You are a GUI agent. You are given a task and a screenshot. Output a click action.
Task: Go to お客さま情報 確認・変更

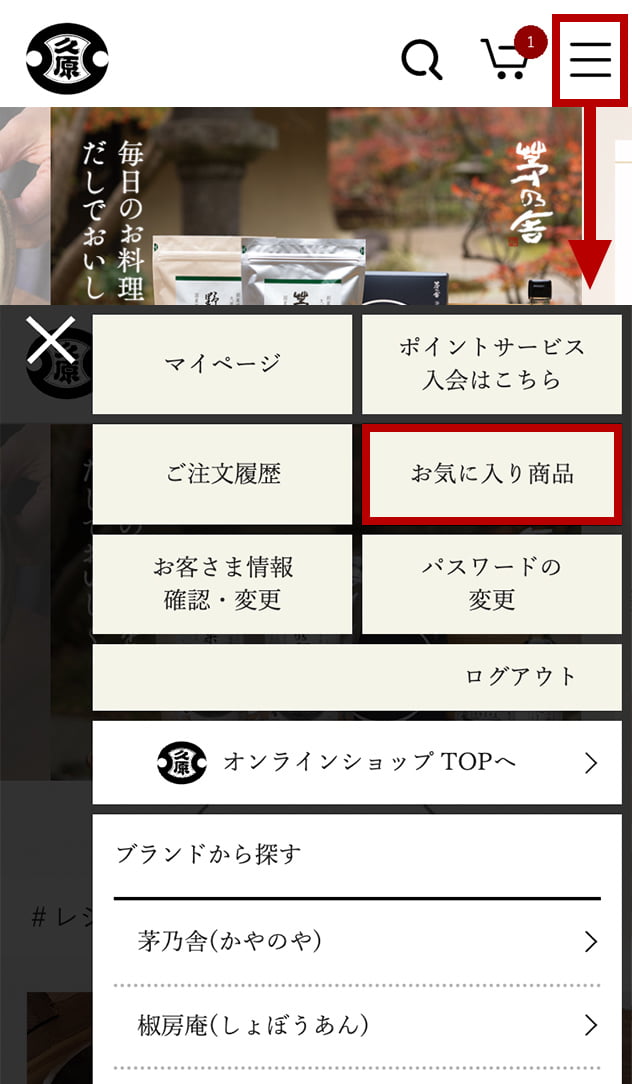pos(222,584)
